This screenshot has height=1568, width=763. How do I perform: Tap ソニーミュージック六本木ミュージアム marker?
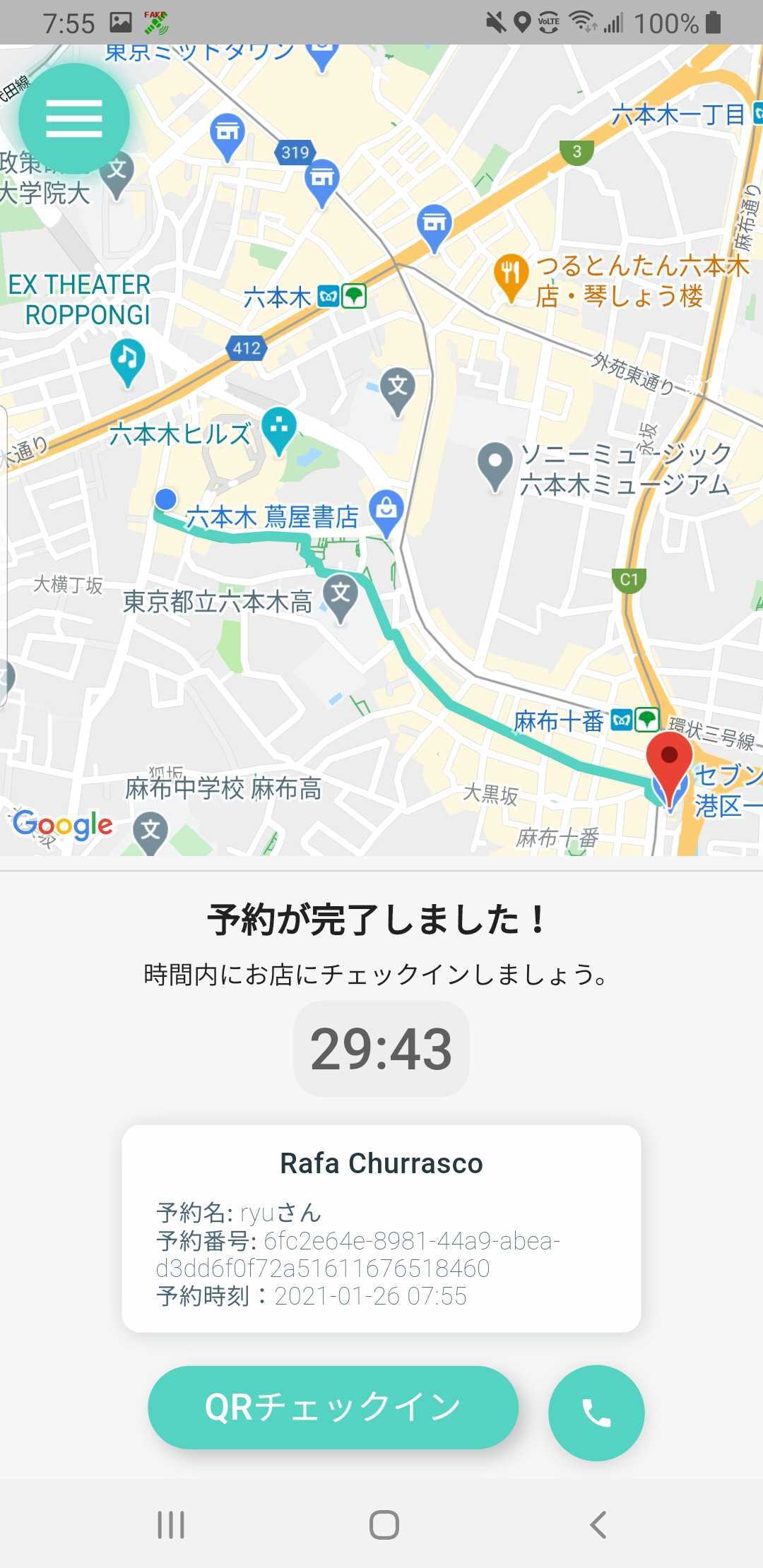(495, 466)
